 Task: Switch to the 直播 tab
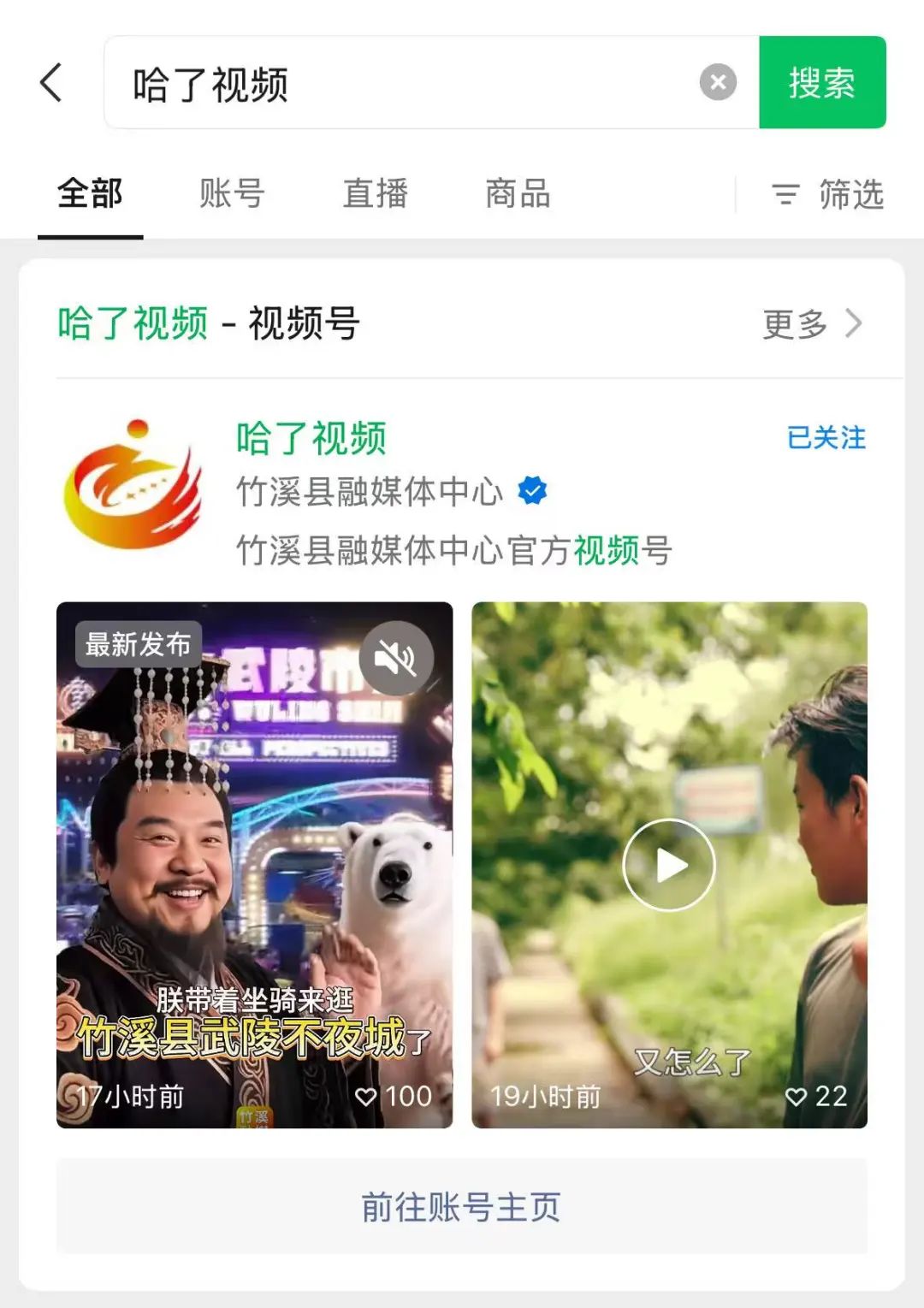375,194
